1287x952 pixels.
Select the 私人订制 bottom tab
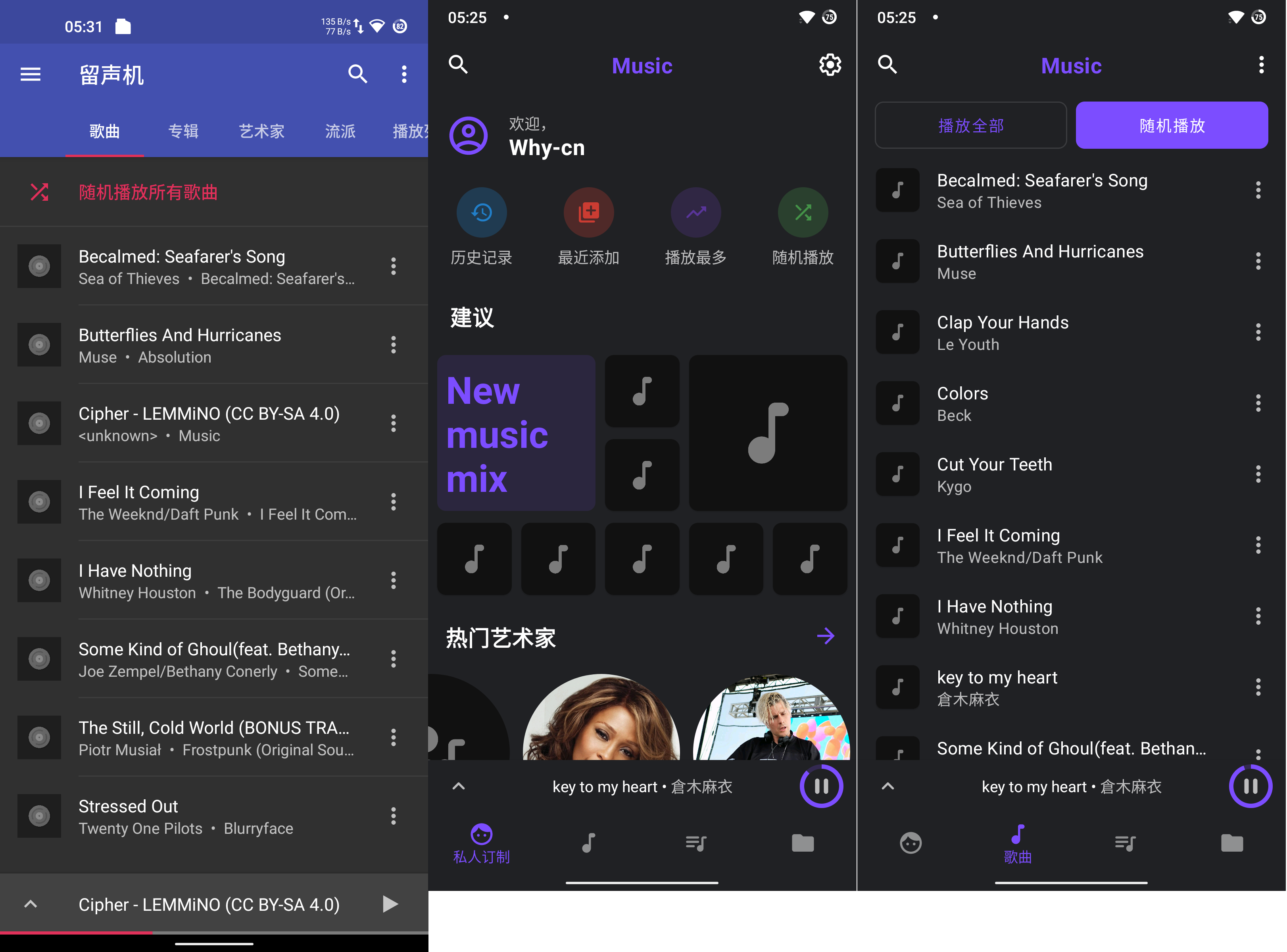(x=481, y=844)
